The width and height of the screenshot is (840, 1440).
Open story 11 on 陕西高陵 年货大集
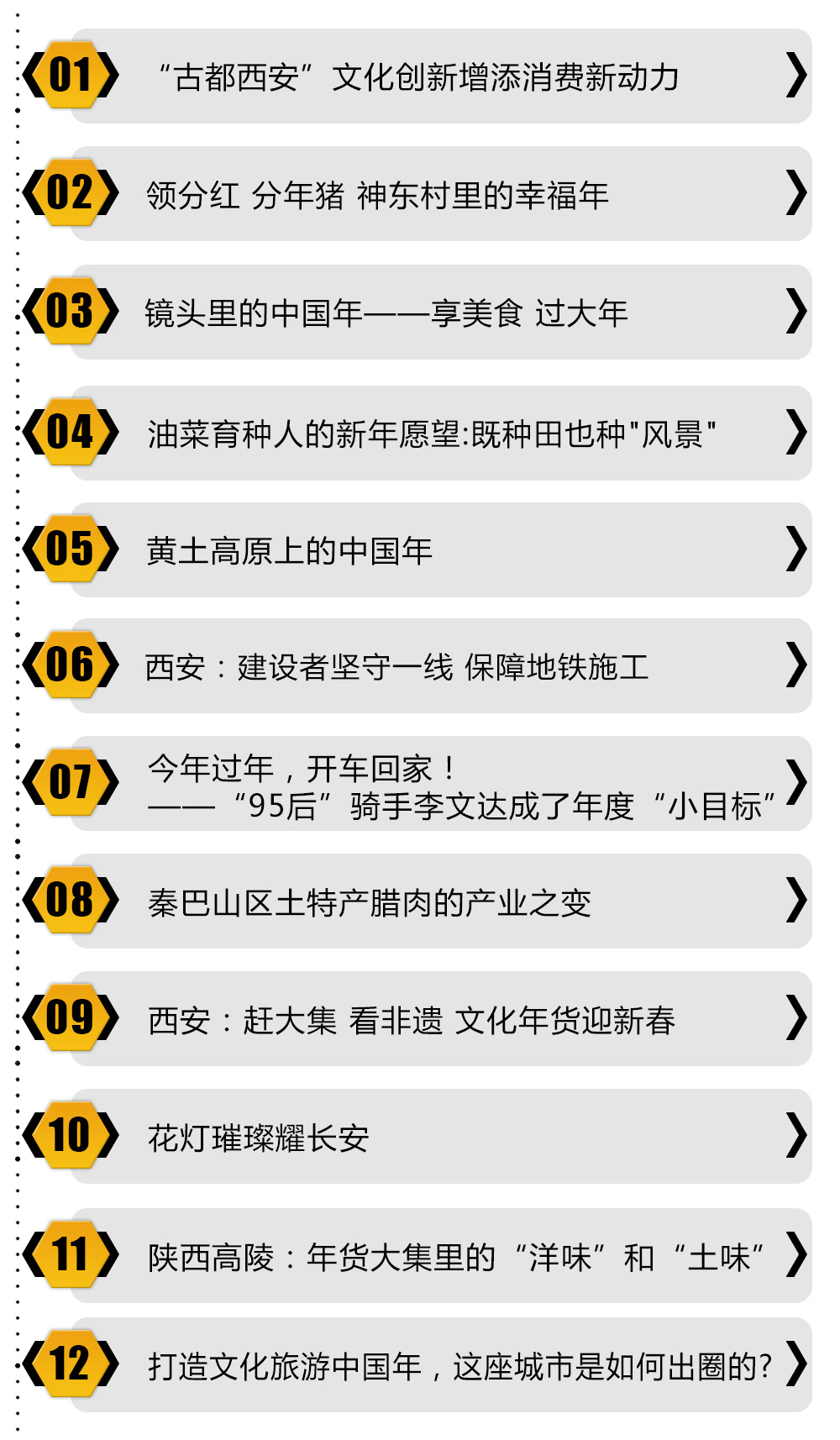pos(455,1257)
